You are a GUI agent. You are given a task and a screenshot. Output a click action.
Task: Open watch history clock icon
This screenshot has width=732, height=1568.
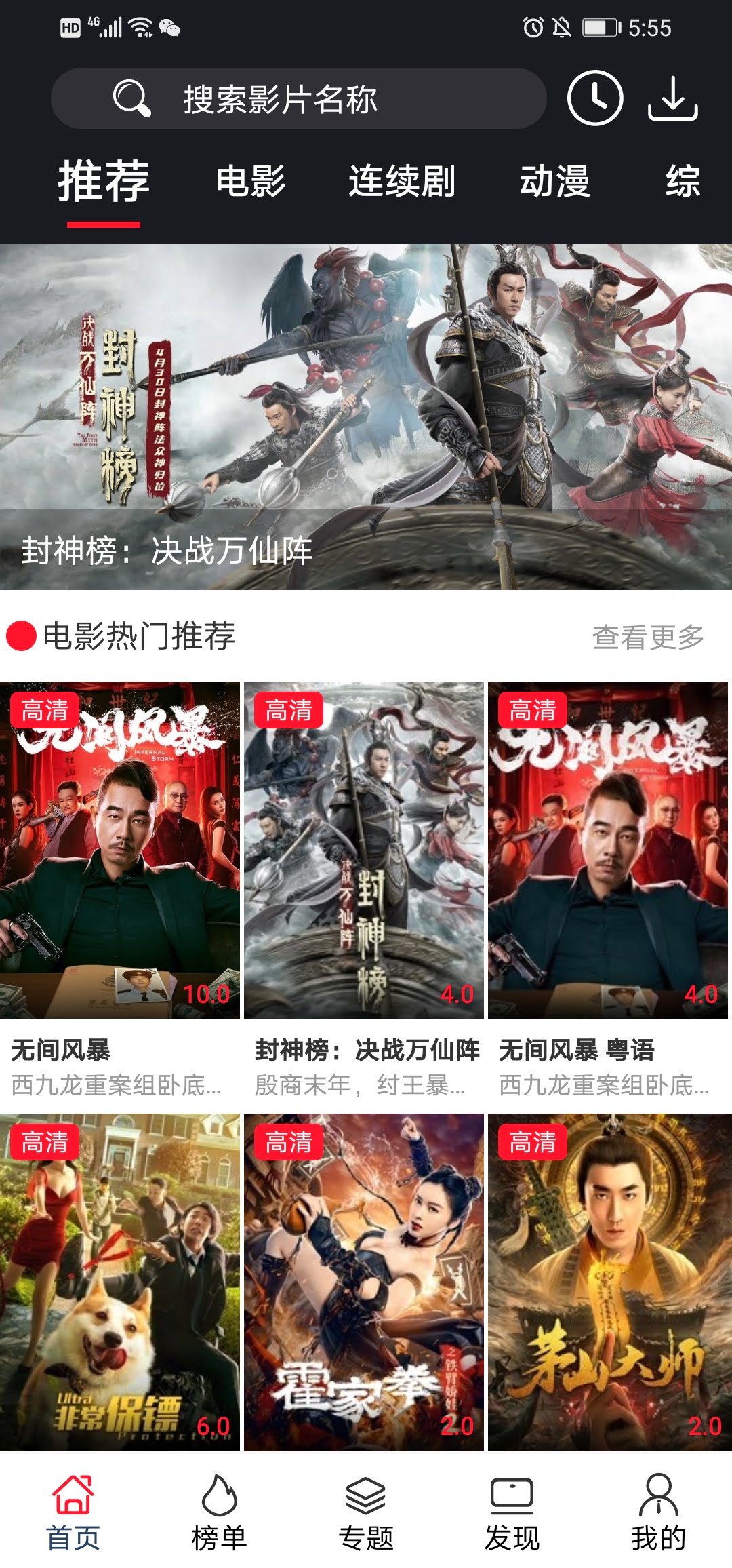tap(594, 98)
